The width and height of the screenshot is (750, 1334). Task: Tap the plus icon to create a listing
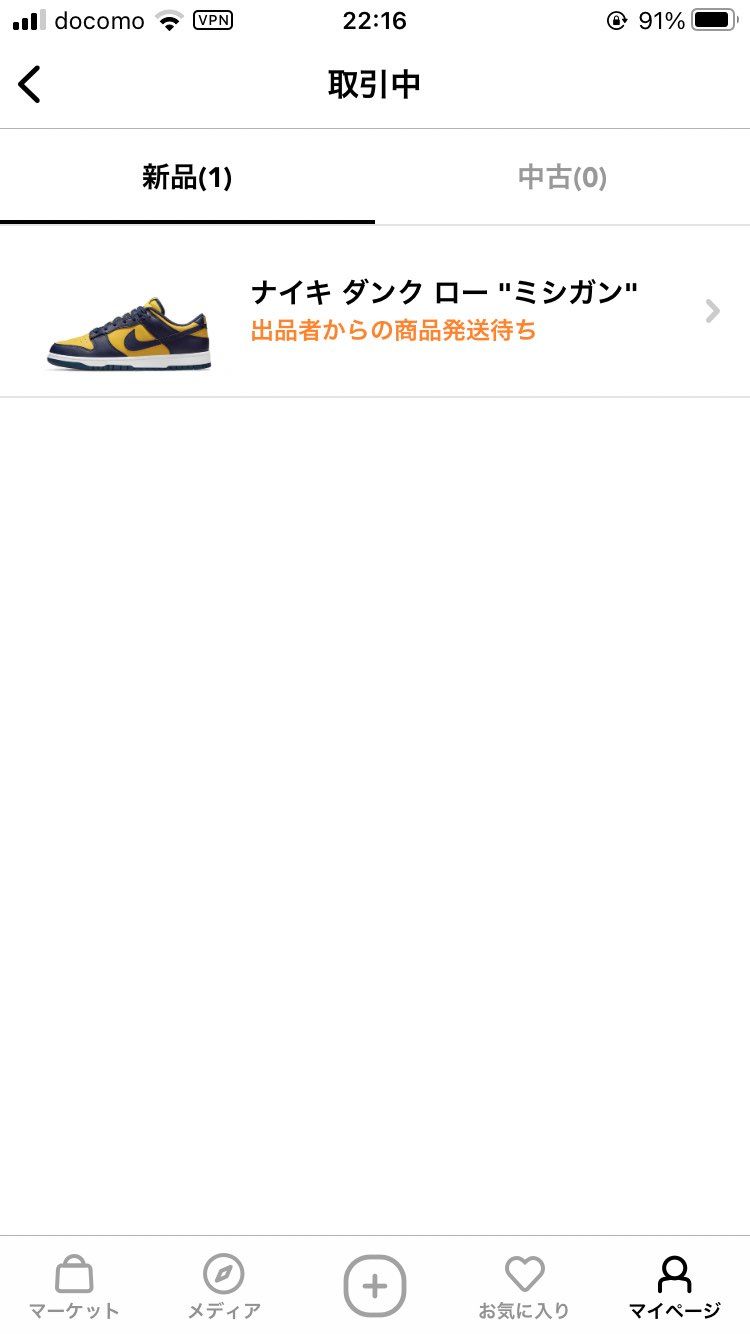(375, 1285)
